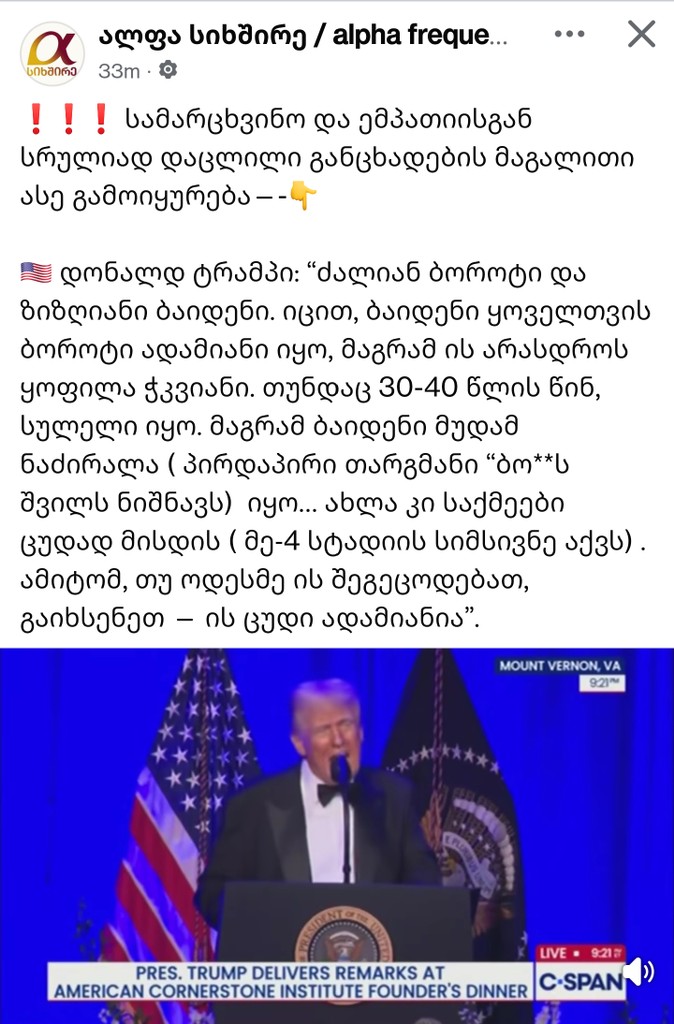The height and width of the screenshot is (1024, 674).
Task: Unmute the video with the speaker icon
Action: tap(640, 971)
